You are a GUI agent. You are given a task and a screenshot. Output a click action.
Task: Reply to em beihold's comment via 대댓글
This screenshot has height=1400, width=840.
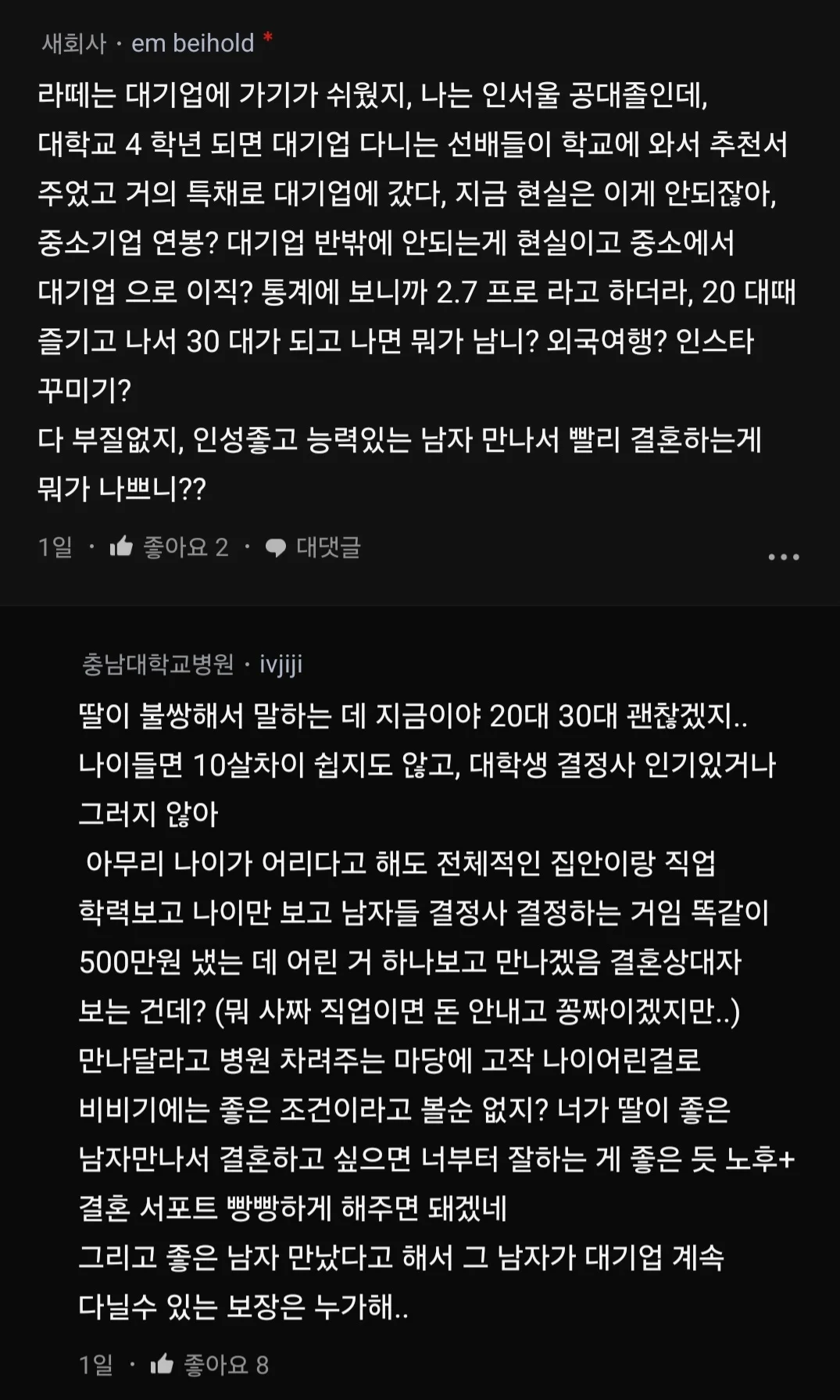[x=313, y=547]
